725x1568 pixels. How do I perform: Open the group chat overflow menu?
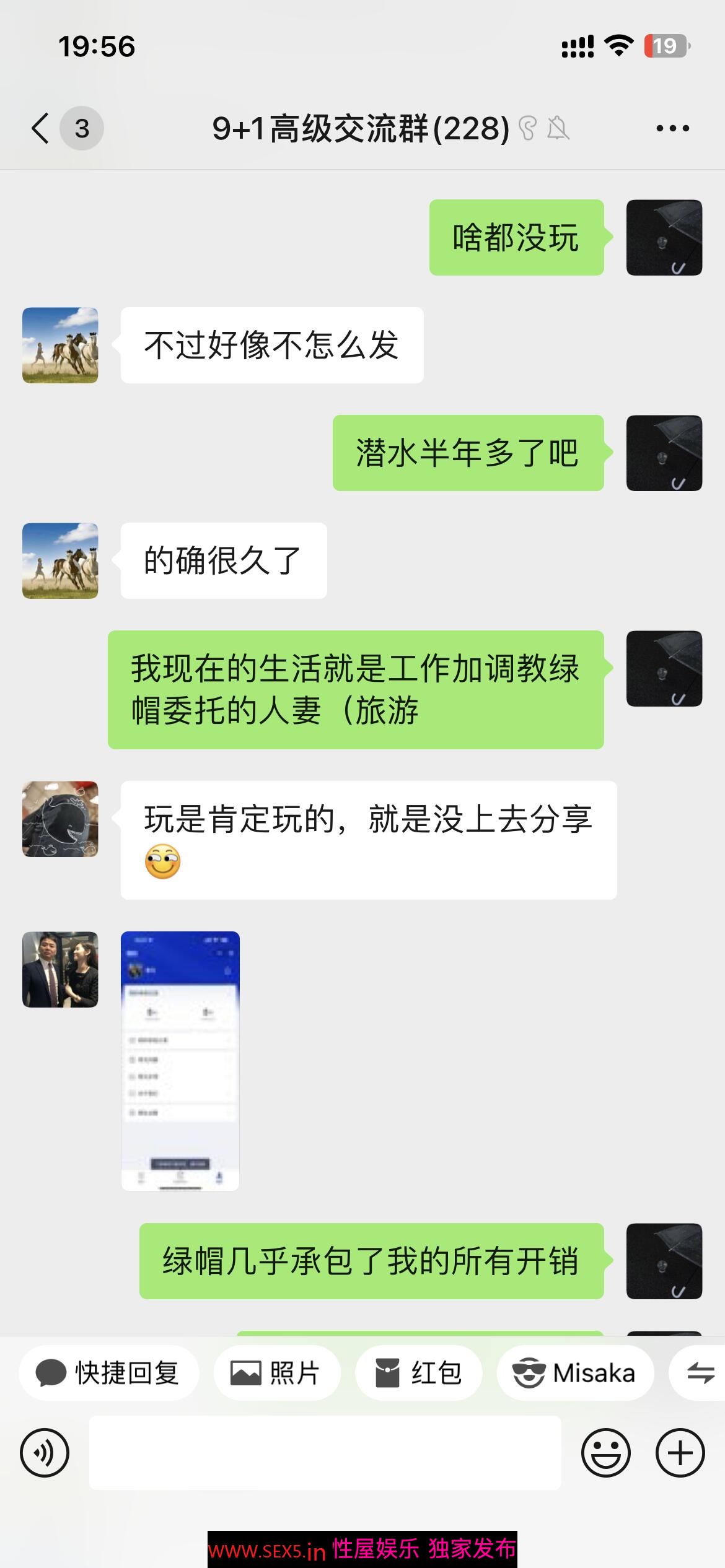(x=672, y=129)
